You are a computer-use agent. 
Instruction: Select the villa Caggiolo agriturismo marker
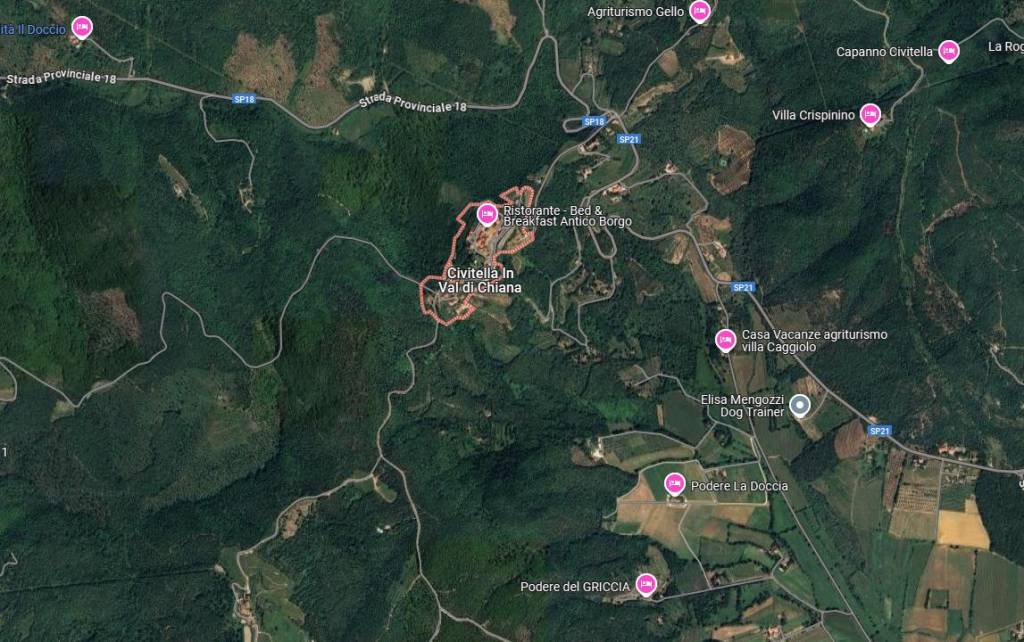click(726, 339)
